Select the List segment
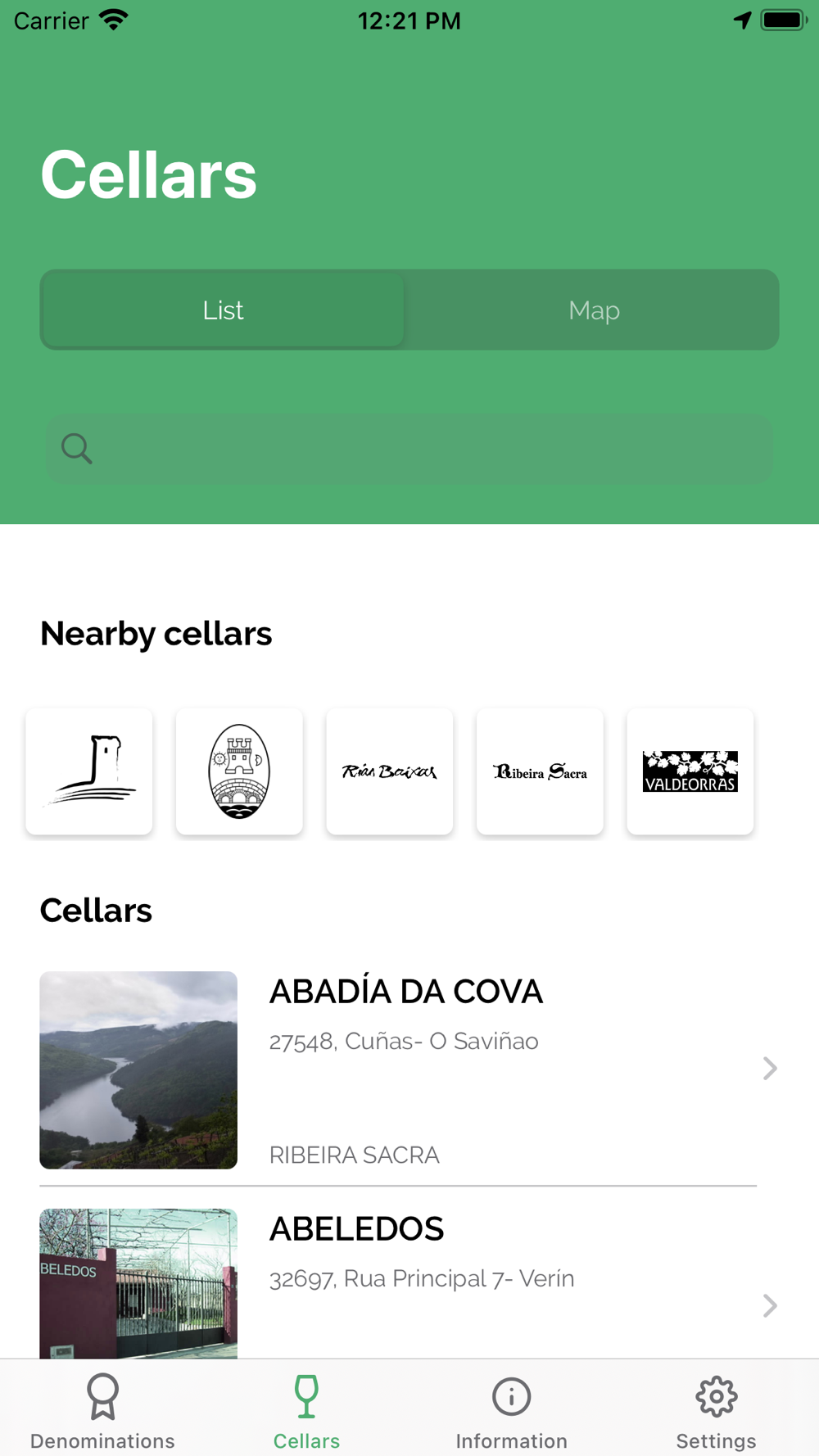The width and height of the screenshot is (819, 1456). [223, 310]
